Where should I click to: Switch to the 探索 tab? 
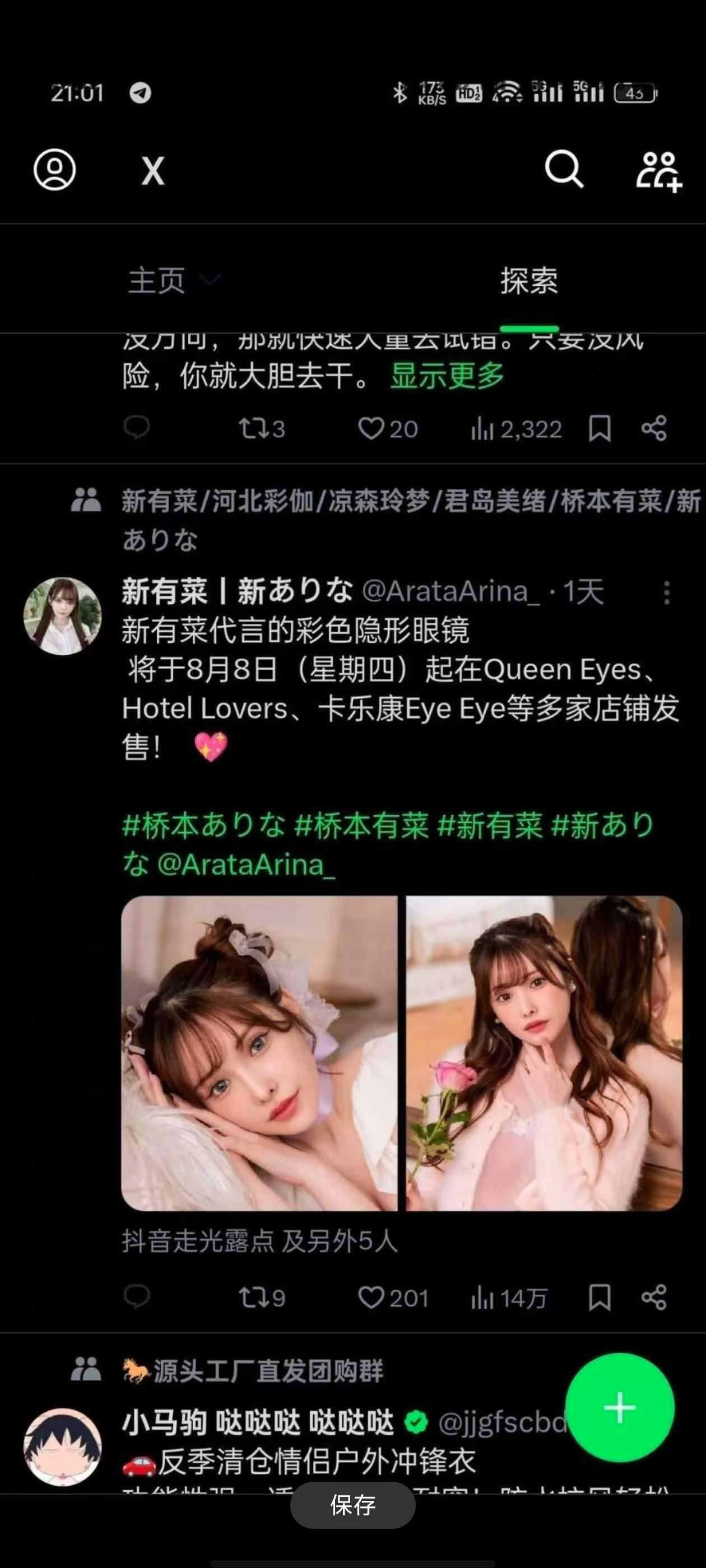(x=529, y=281)
